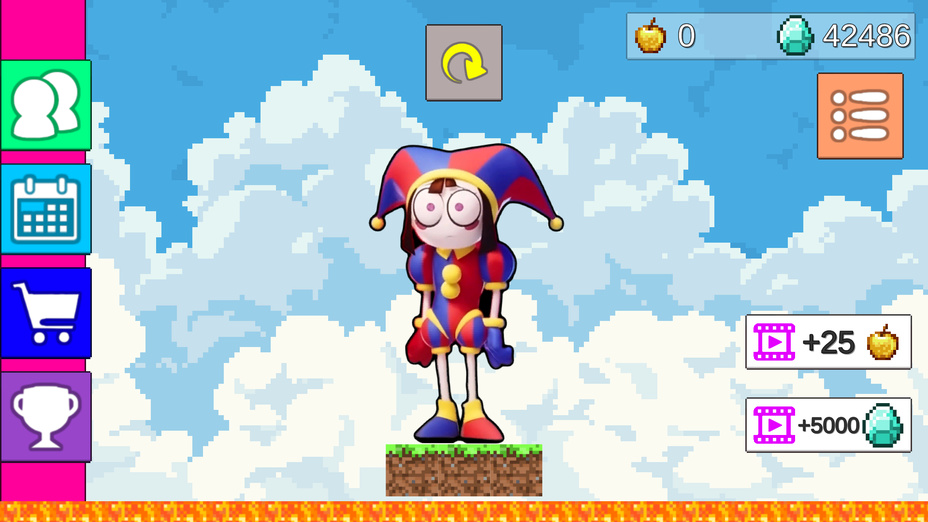Watch video for +5000 diamonds
This screenshot has width=928, height=522.
pyautogui.click(x=828, y=425)
